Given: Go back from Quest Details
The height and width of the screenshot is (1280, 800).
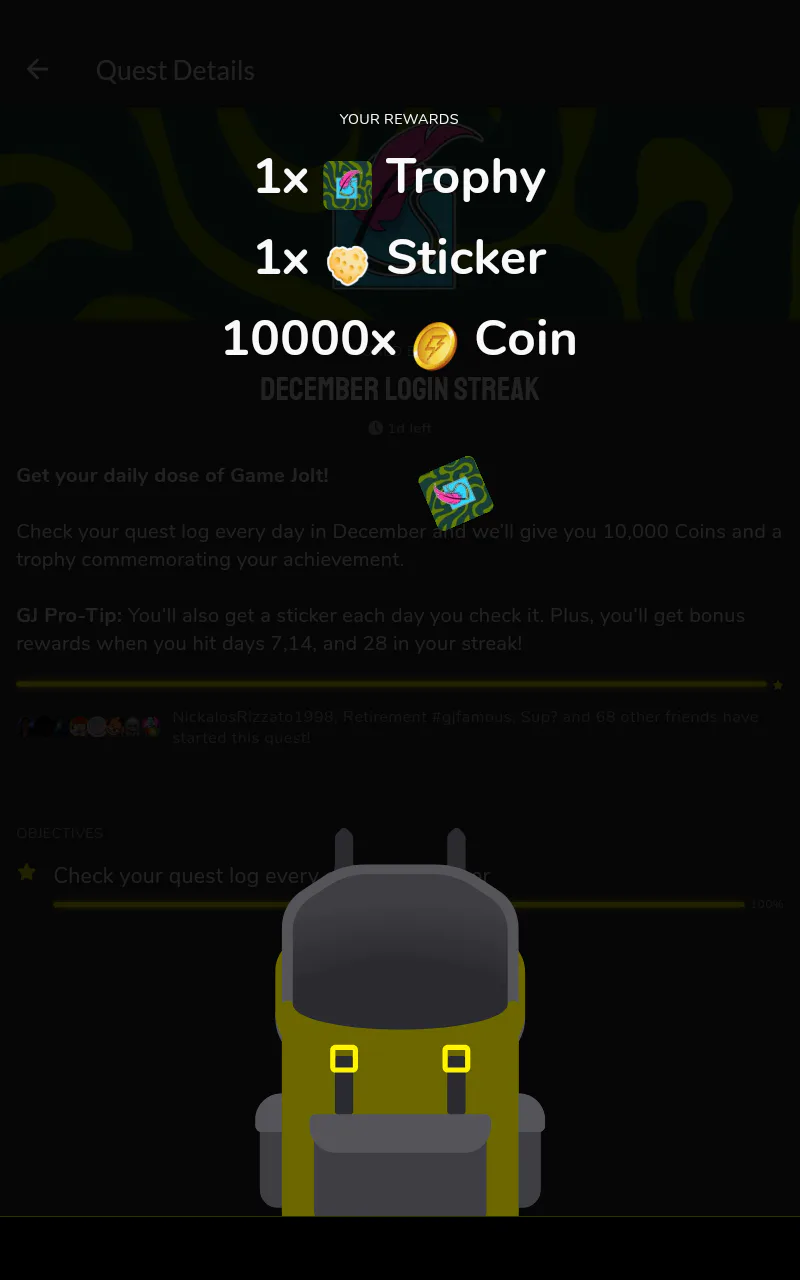Looking at the screenshot, I should pos(37,69).
